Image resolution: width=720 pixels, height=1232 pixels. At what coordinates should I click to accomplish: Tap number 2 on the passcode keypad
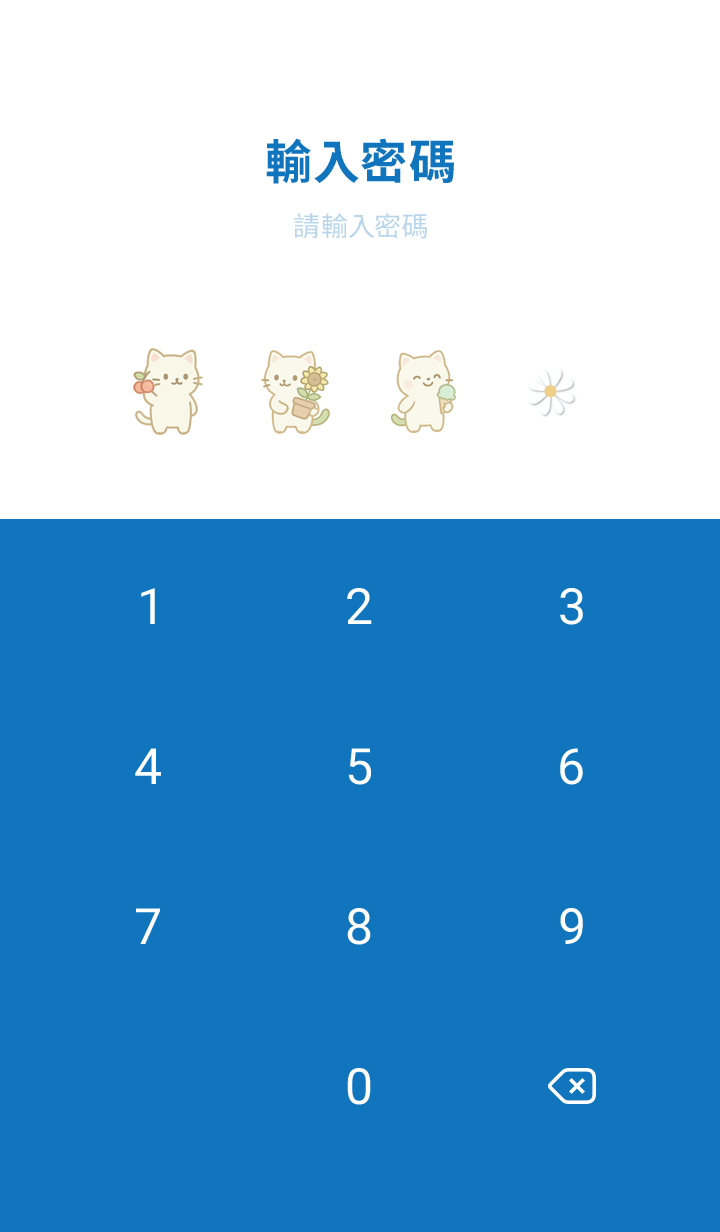pyautogui.click(x=359, y=607)
